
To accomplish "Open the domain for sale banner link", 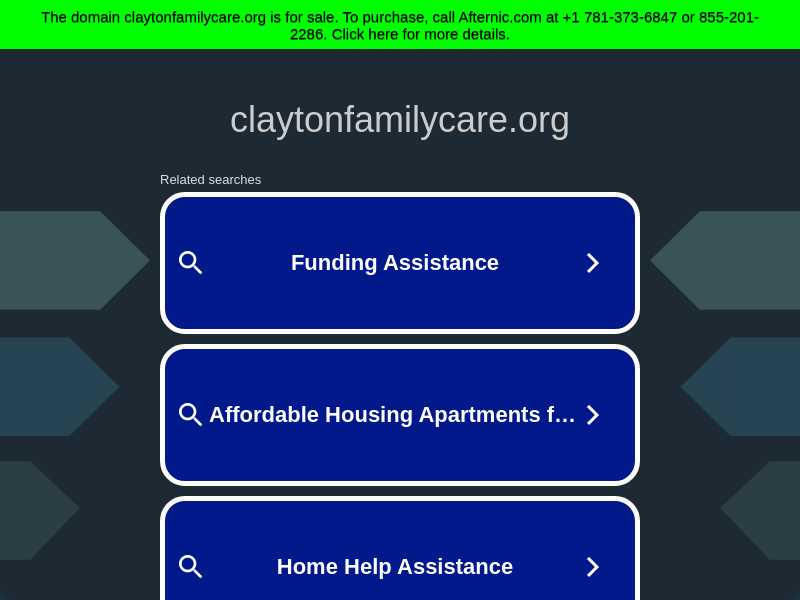I will [x=400, y=25].
